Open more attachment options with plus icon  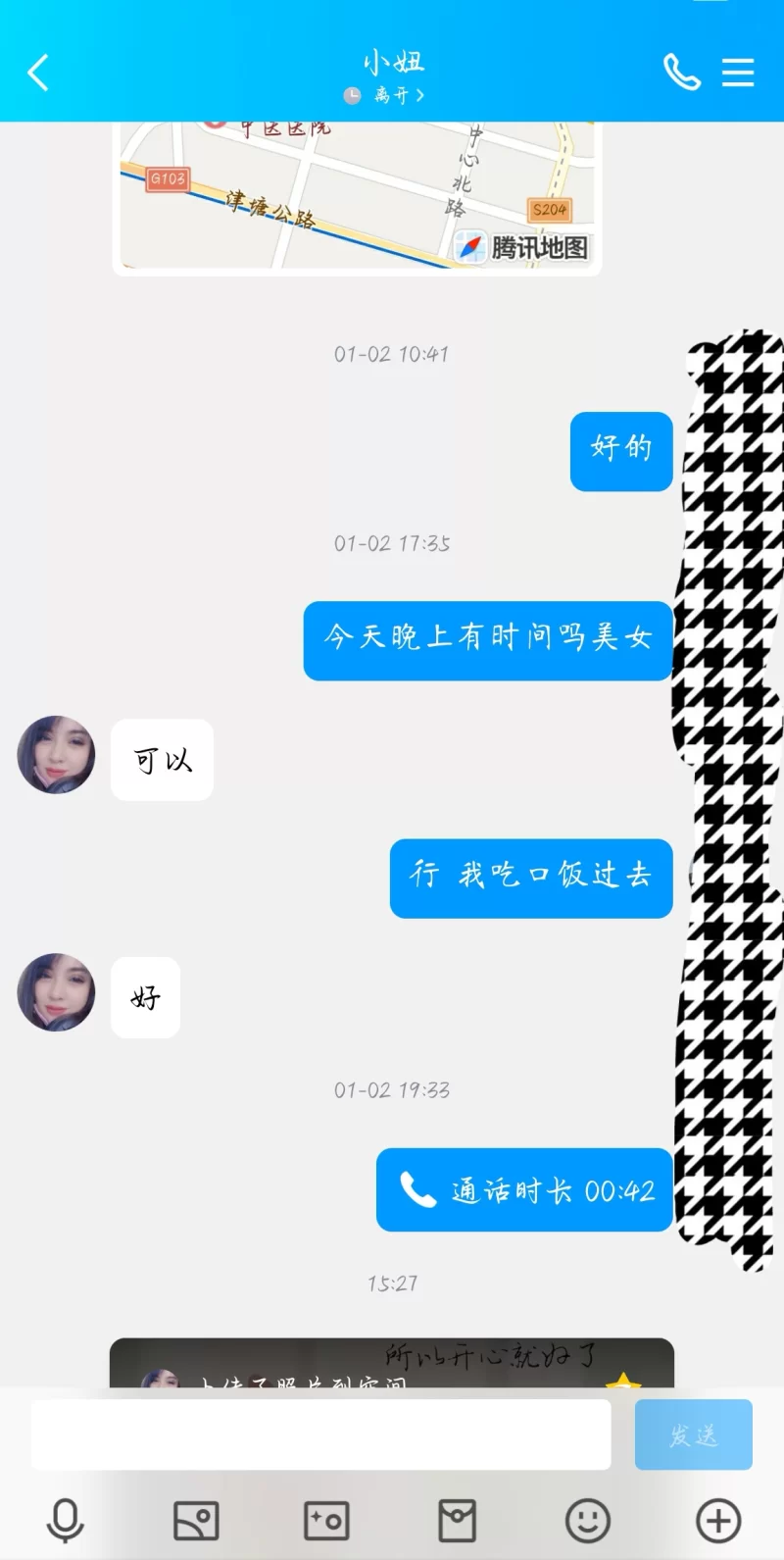[718, 1521]
